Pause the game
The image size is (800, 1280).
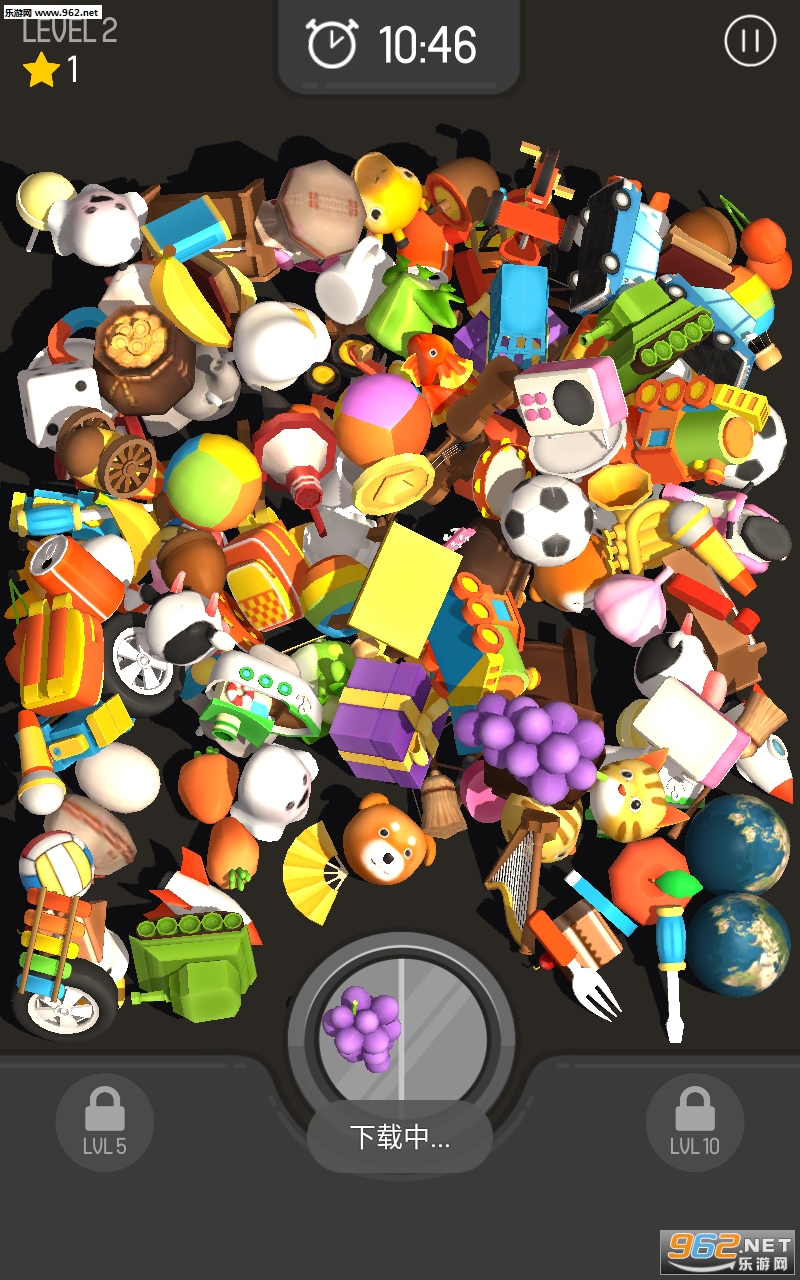749,42
